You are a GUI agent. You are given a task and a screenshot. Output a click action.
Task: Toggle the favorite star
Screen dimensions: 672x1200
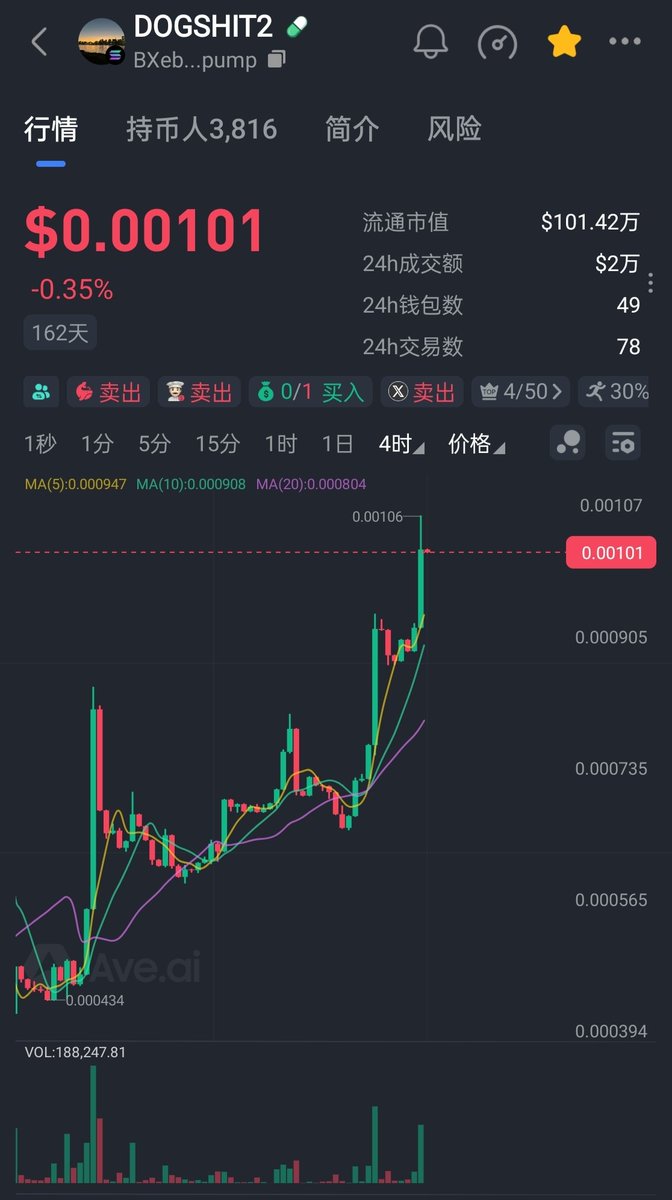tap(564, 42)
